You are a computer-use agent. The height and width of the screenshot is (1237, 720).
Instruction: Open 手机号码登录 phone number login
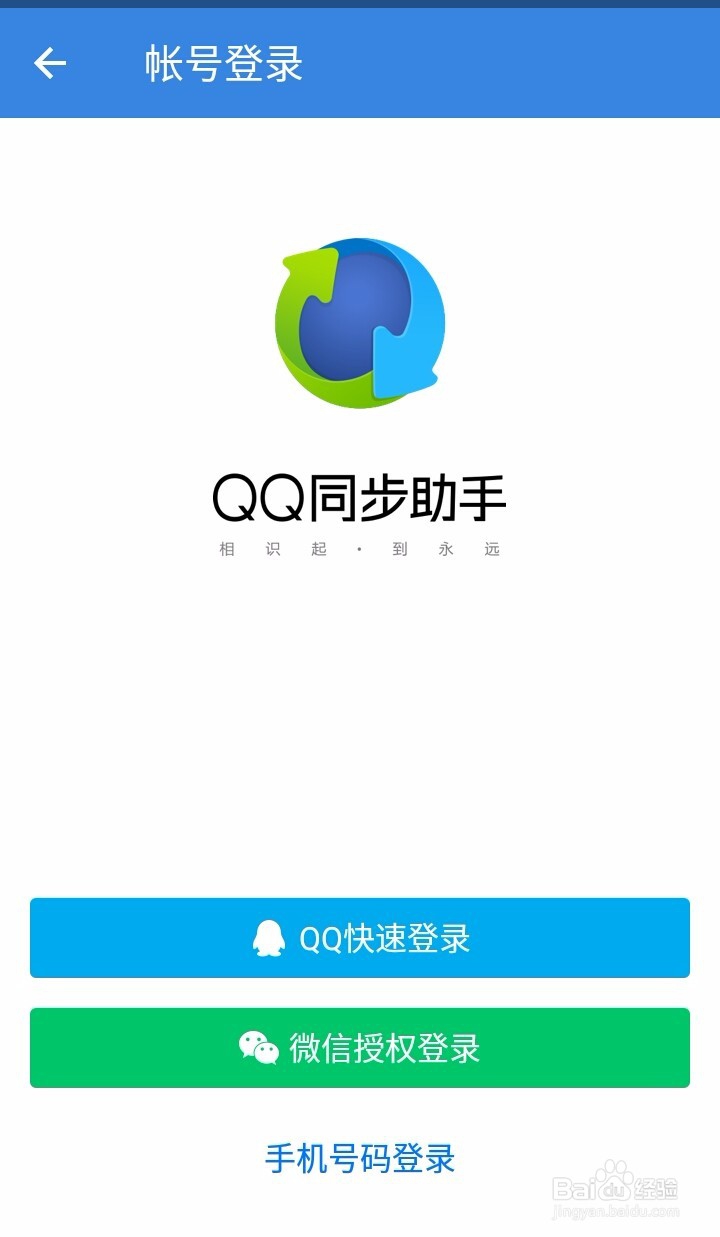[360, 1158]
